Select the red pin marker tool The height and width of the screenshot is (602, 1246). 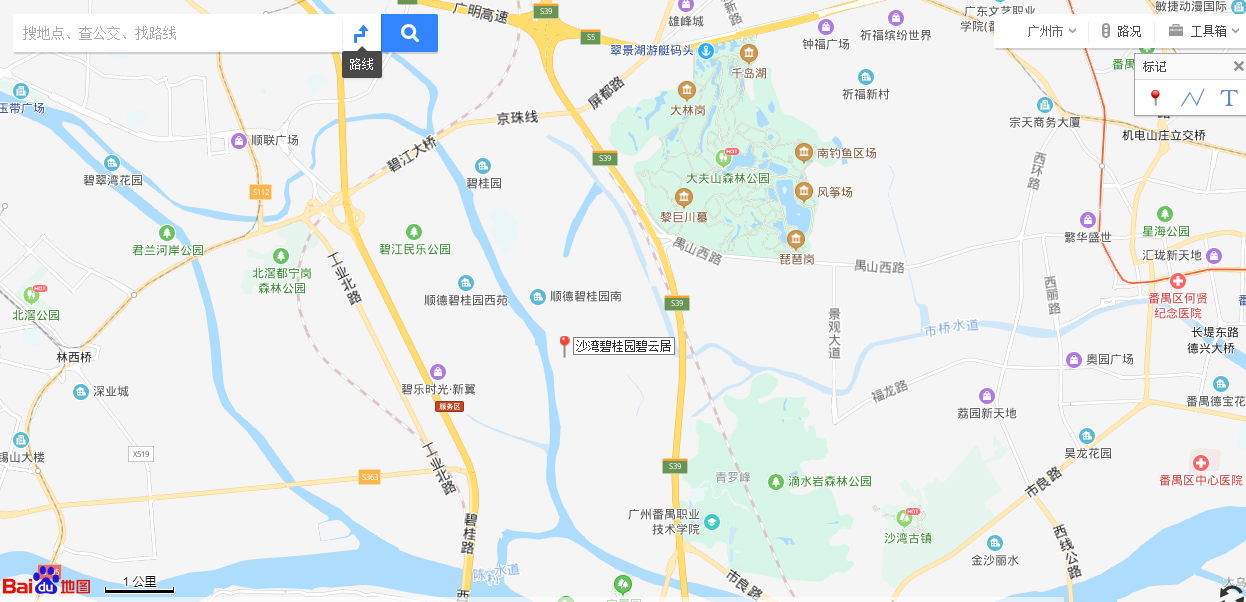click(x=1155, y=97)
